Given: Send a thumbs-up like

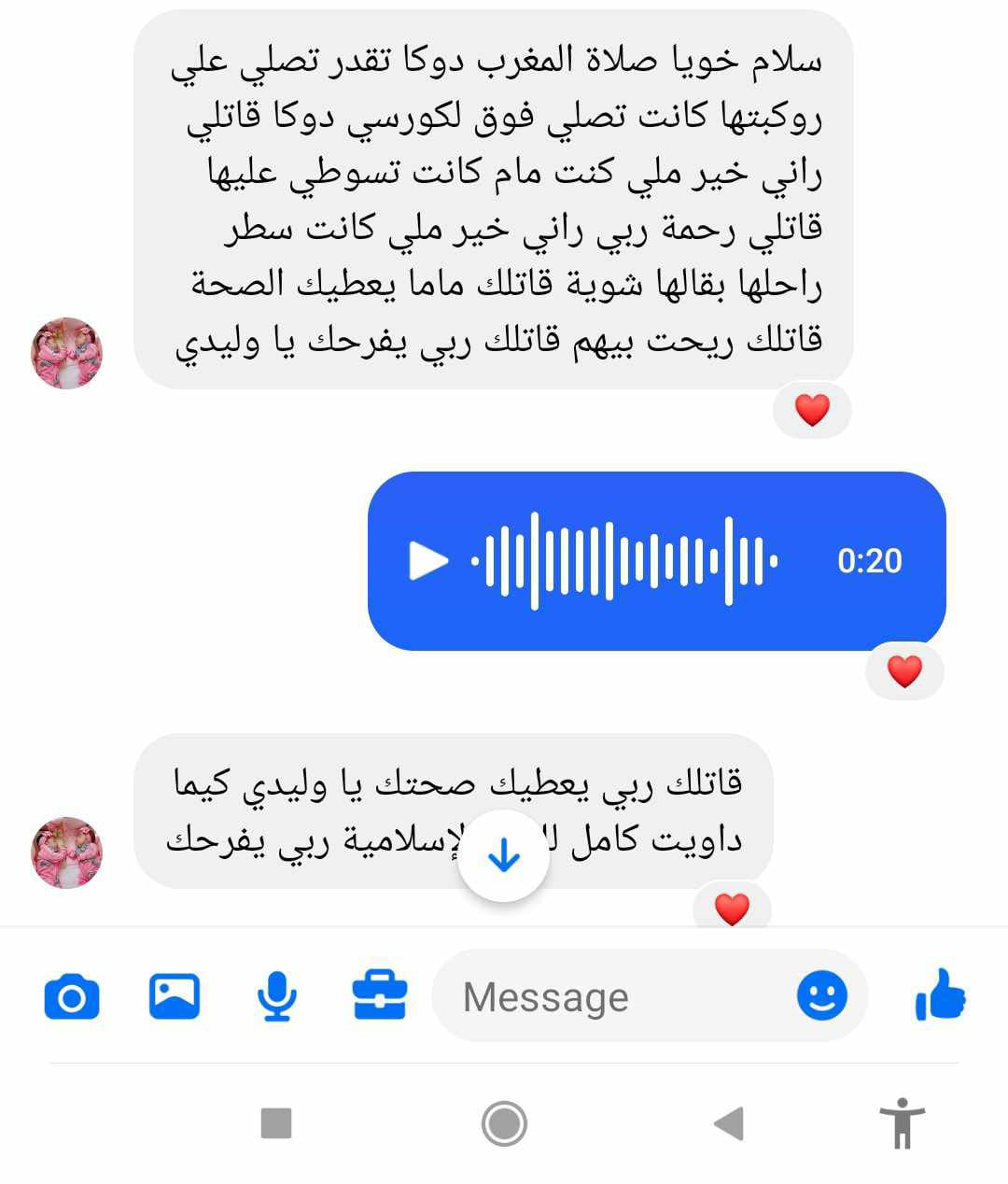Looking at the screenshot, I should click(x=941, y=994).
